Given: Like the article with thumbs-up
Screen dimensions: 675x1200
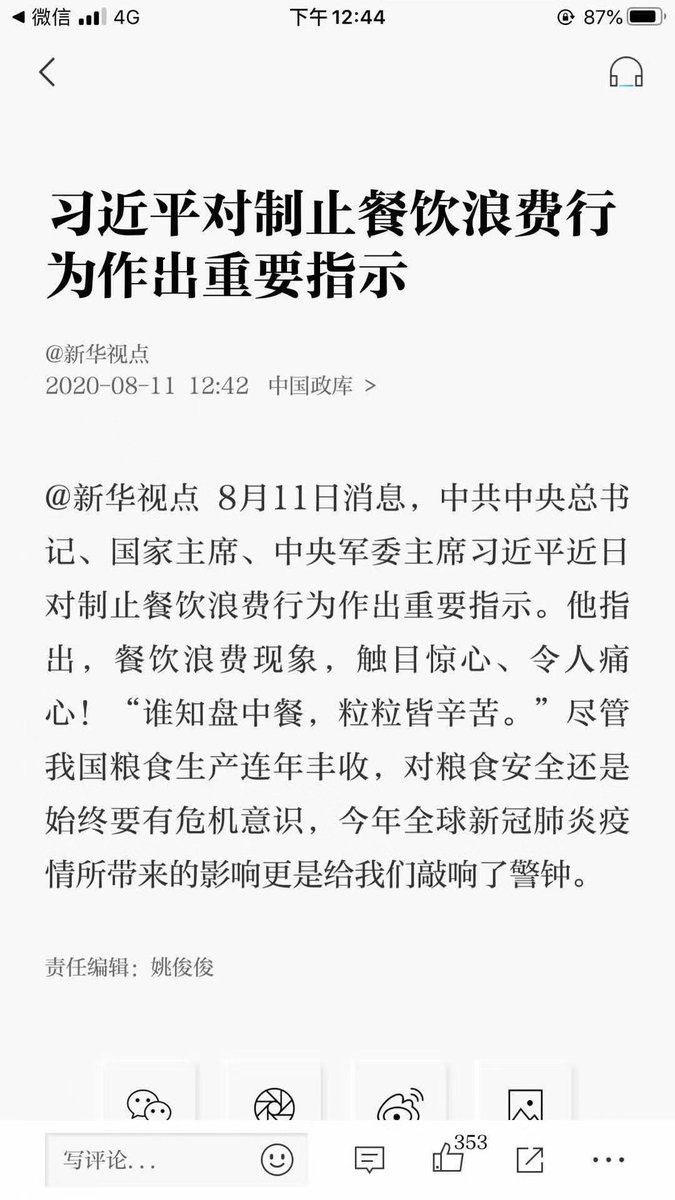Looking at the screenshot, I should click(x=447, y=1160).
